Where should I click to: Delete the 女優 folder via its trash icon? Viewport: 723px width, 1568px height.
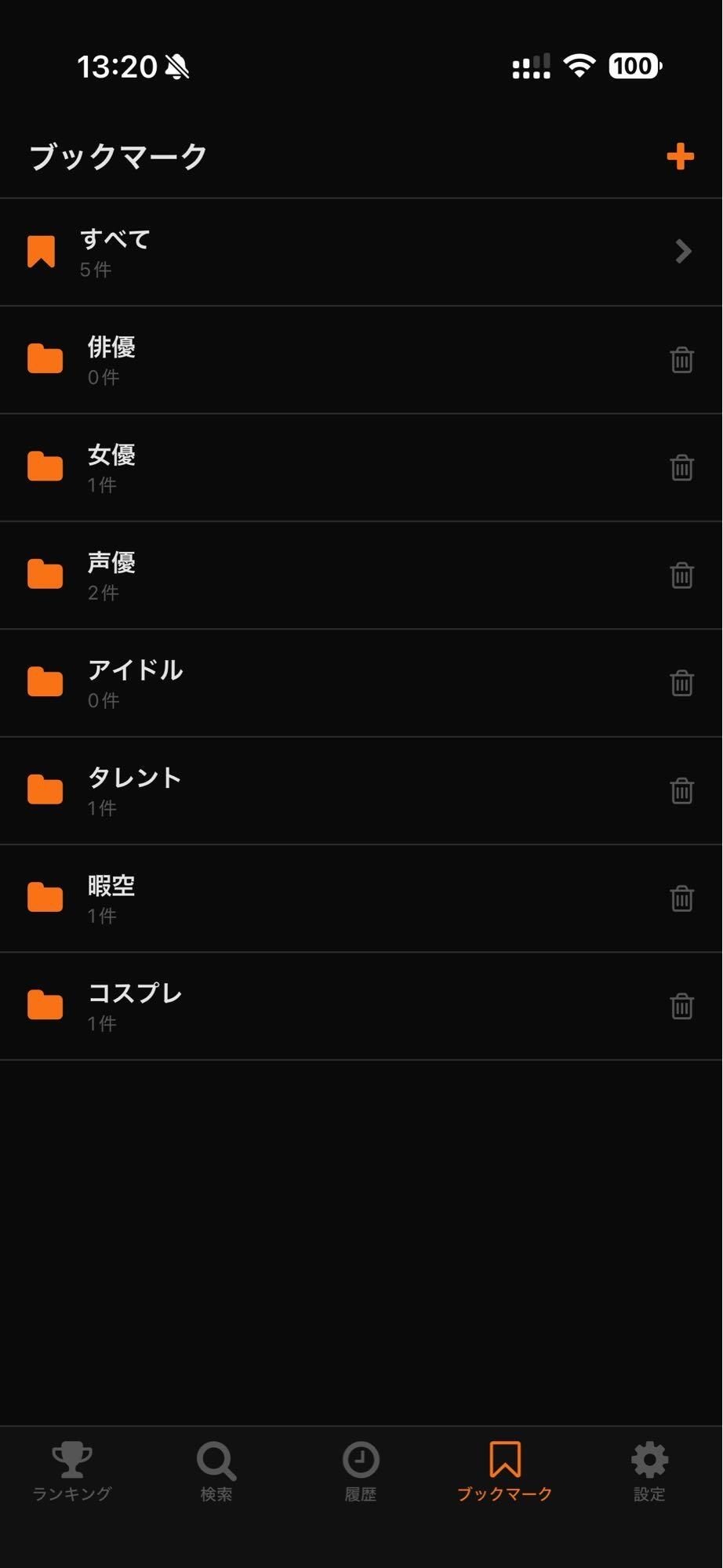coord(681,466)
